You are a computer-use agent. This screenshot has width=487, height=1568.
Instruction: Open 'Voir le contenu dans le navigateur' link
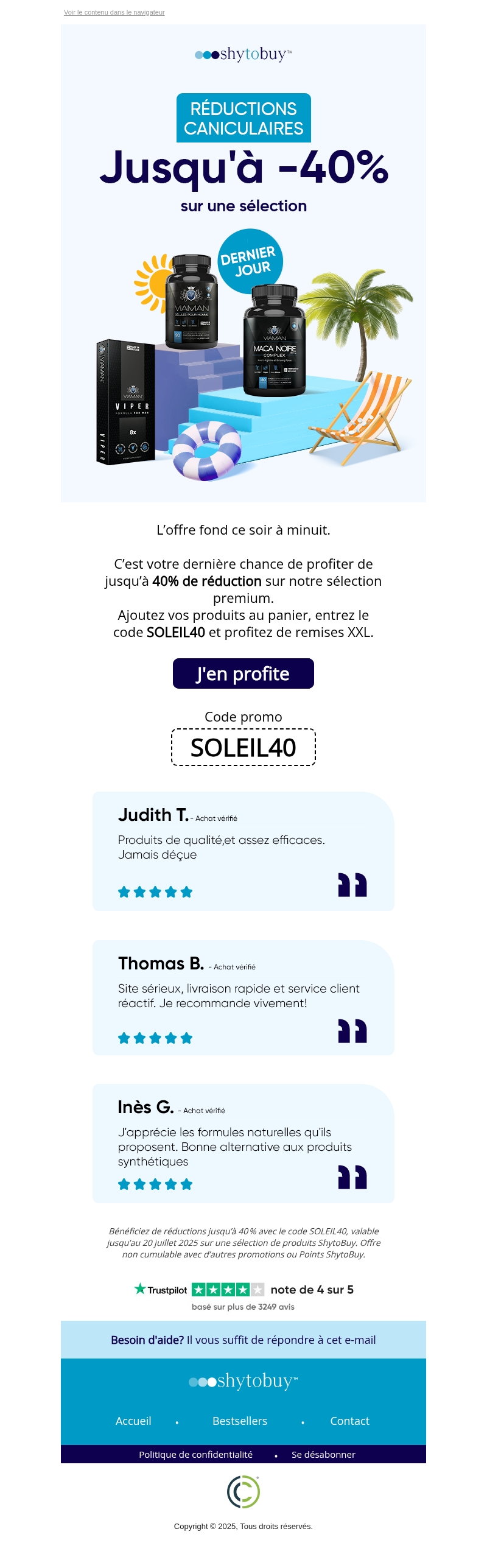(x=114, y=12)
